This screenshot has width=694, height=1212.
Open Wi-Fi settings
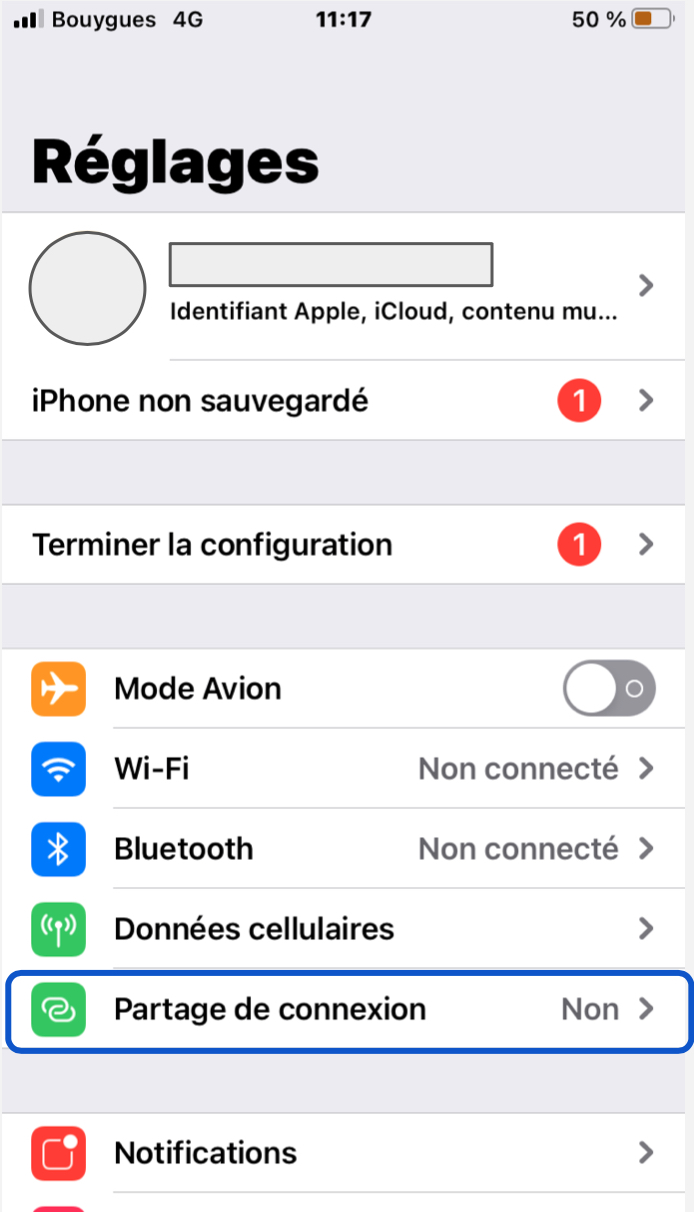tap(347, 769)
